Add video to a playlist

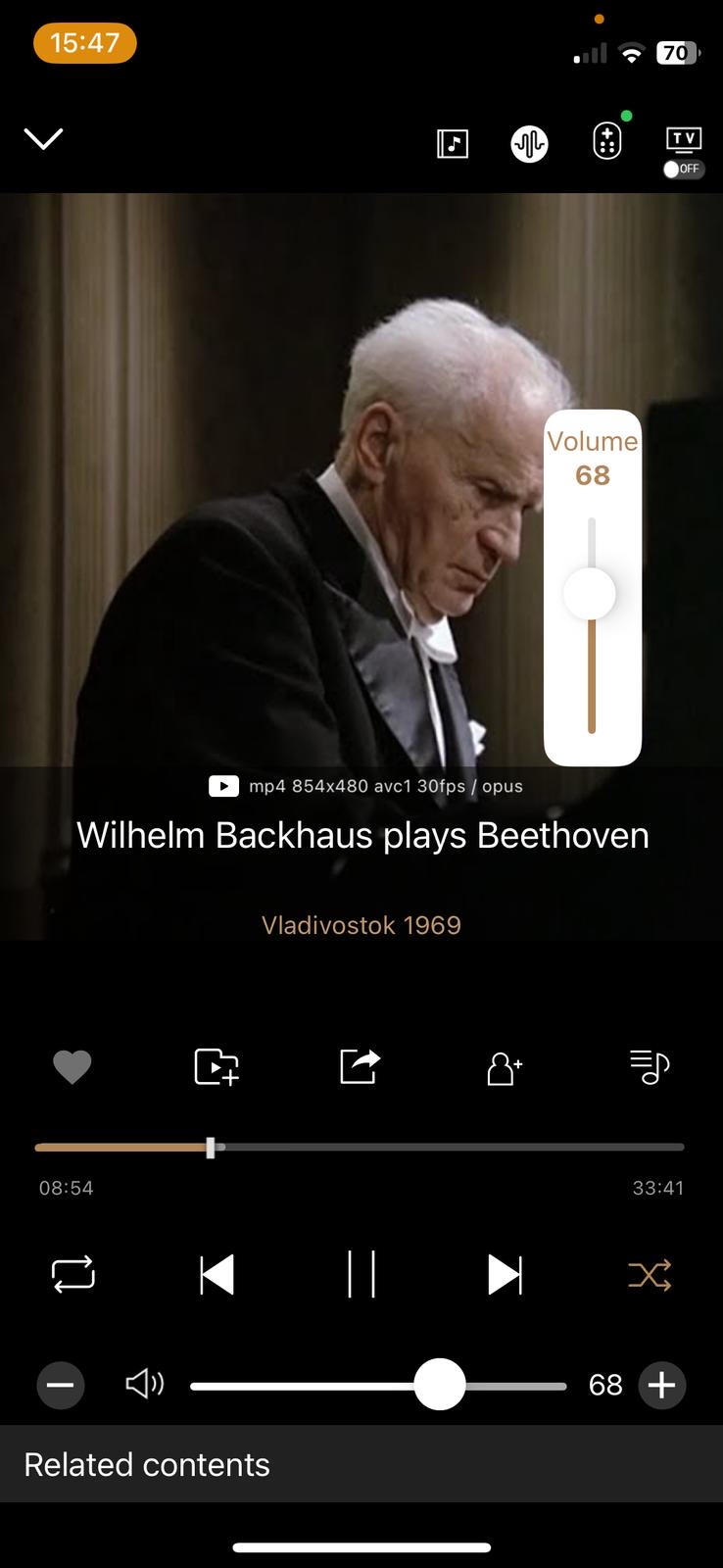[217, 1066]
